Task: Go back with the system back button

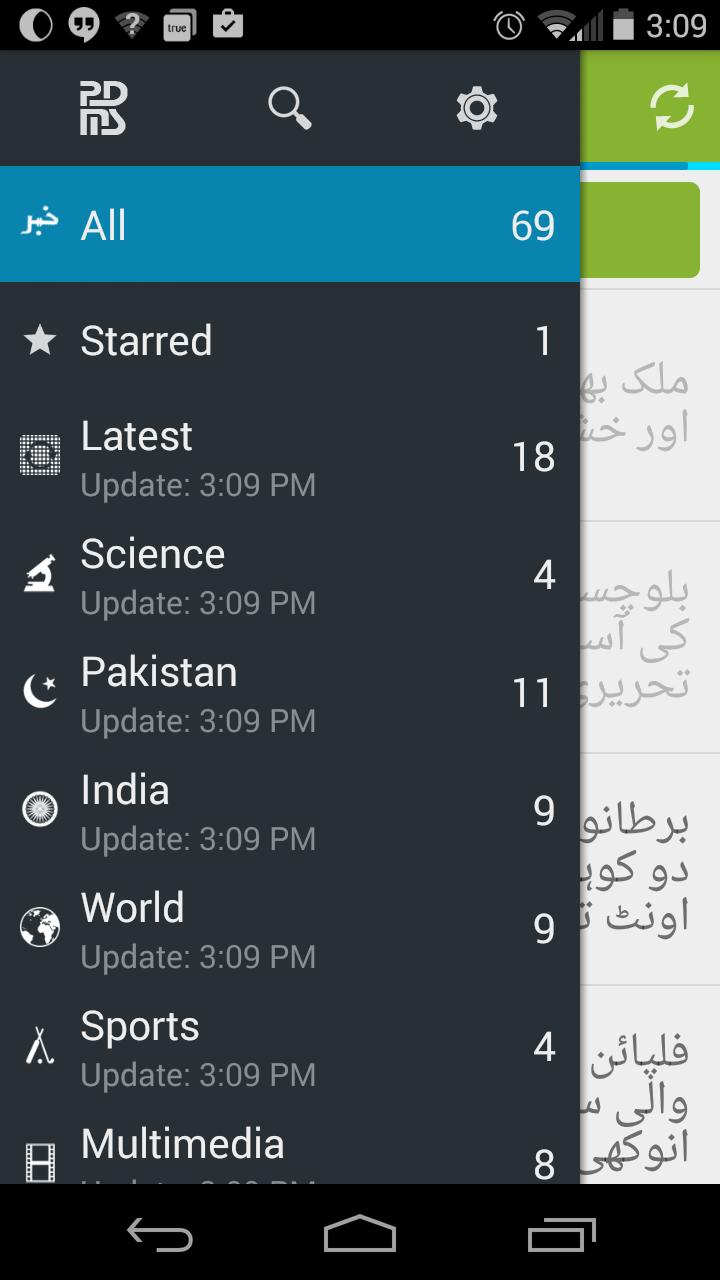Action: [x=160, y=1234]
